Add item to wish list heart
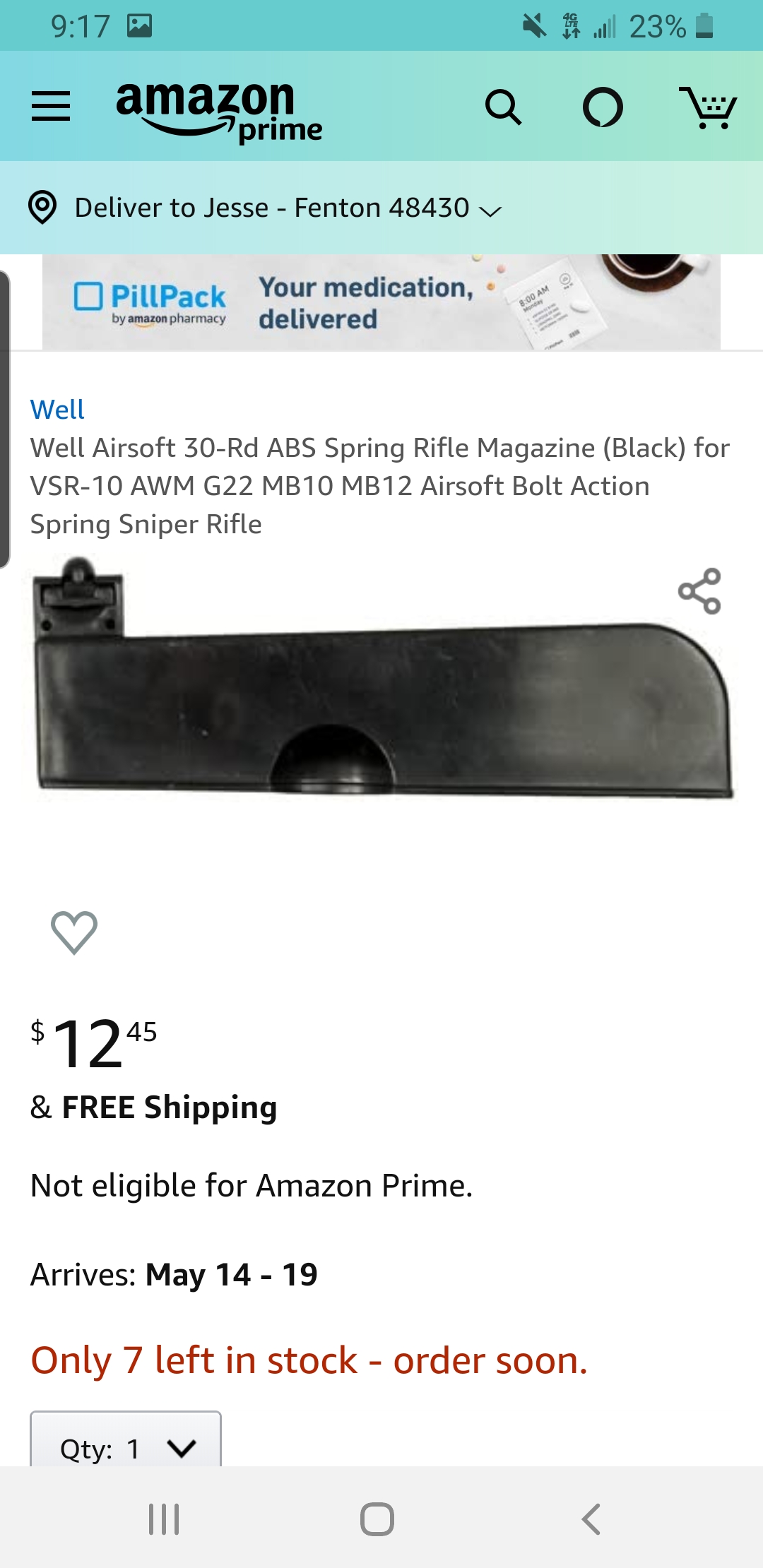 coord(74,932)
